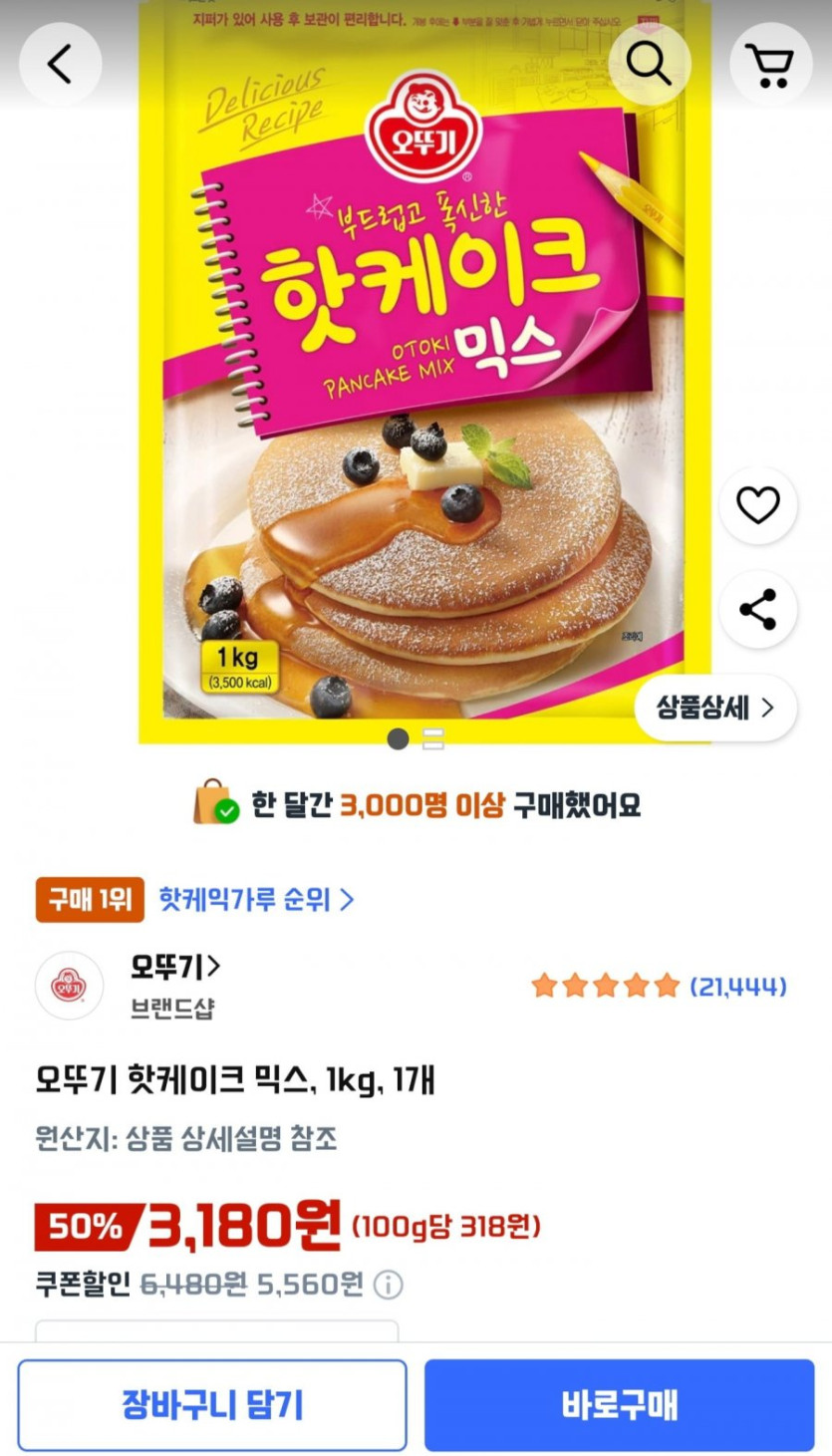This screenshot has height=1456, width=832.
Task: Show coupon discount info icon
Action: point(388,1285)
